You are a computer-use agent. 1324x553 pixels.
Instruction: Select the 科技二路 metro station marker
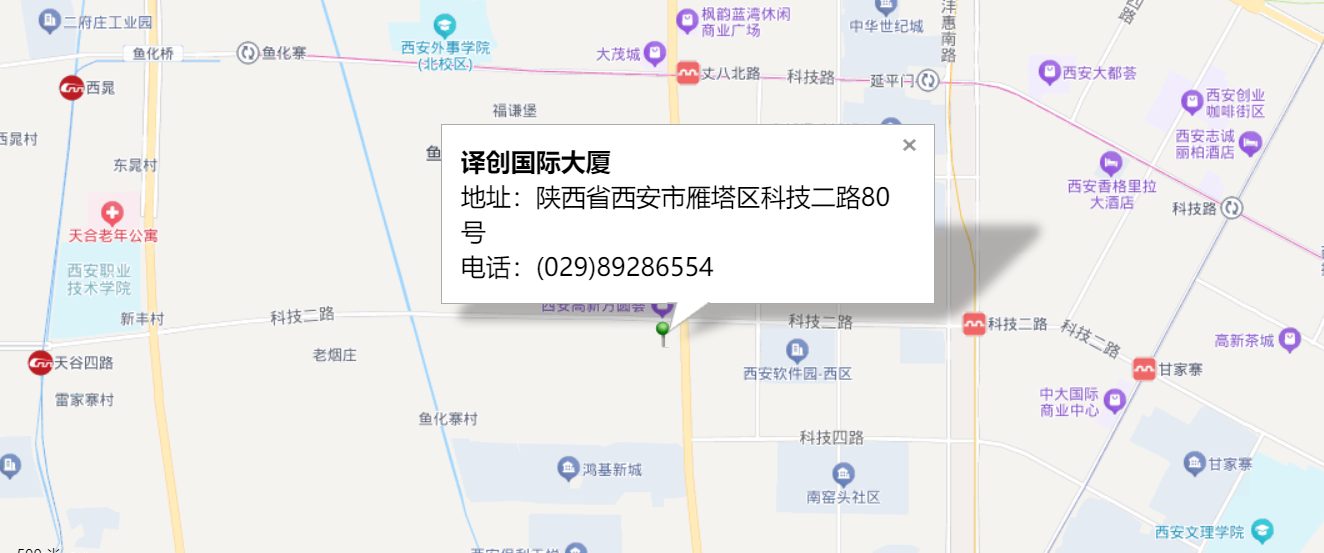(x=973, y=324)
